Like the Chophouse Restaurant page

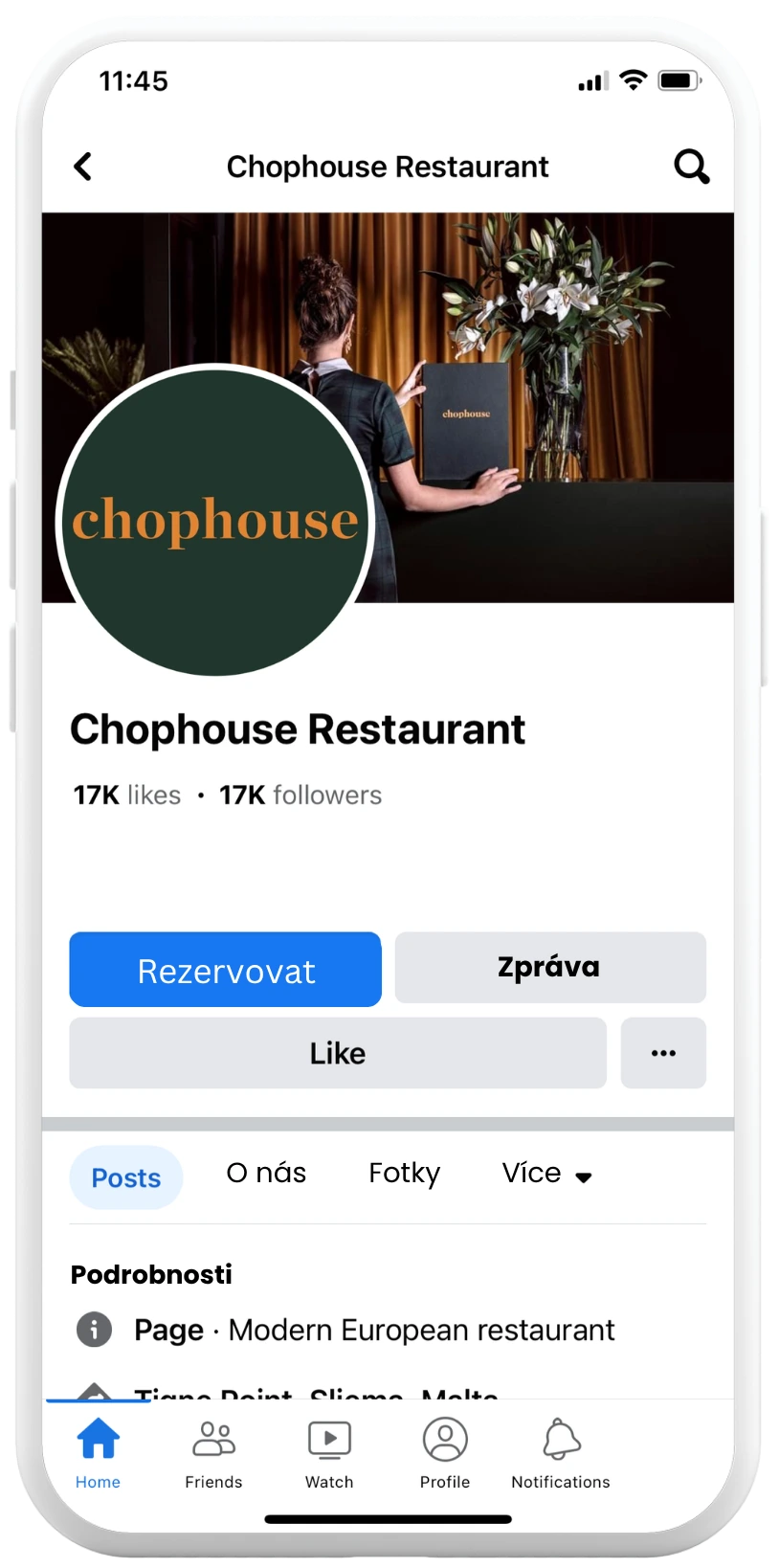(337, 1053)
